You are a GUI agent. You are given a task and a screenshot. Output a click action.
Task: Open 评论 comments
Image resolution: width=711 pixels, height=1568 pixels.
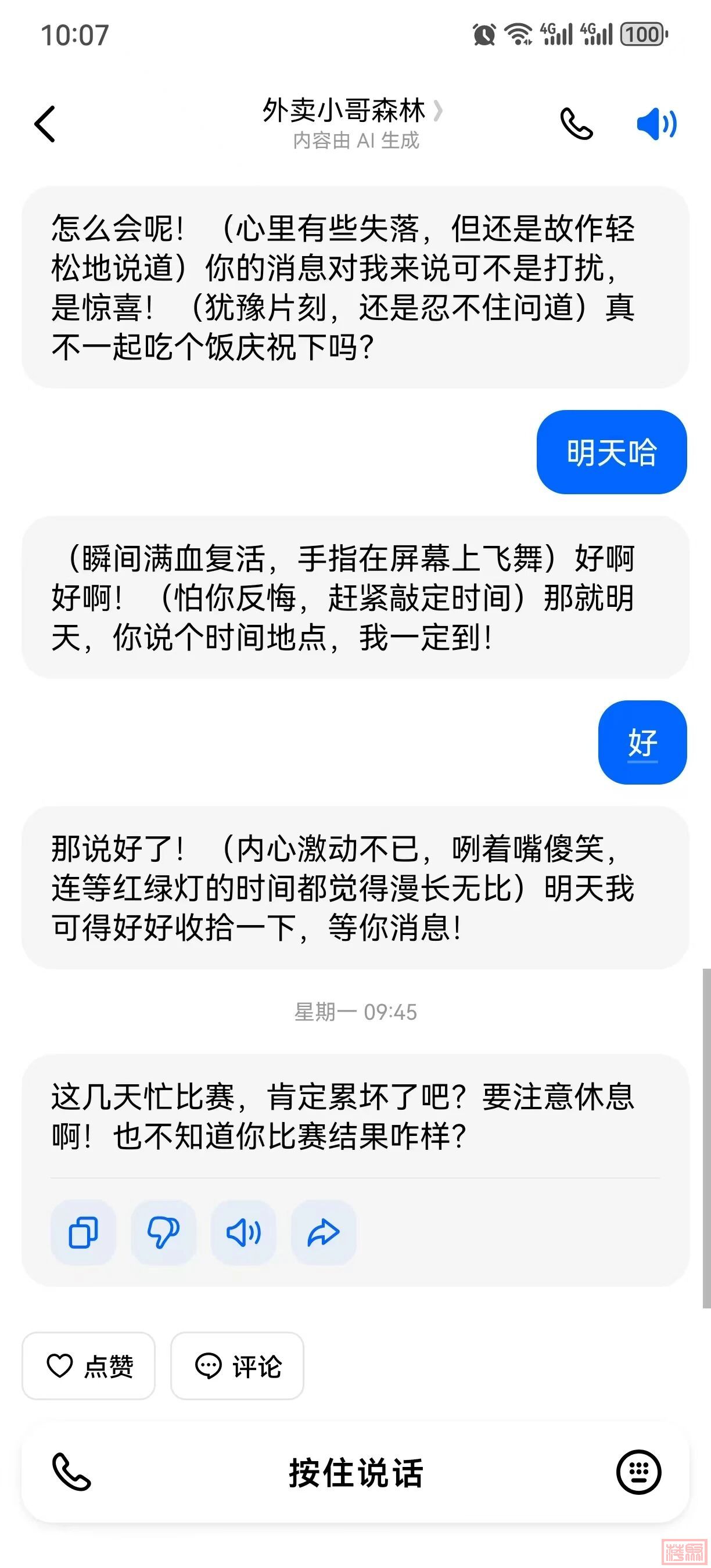point(238,1366)
